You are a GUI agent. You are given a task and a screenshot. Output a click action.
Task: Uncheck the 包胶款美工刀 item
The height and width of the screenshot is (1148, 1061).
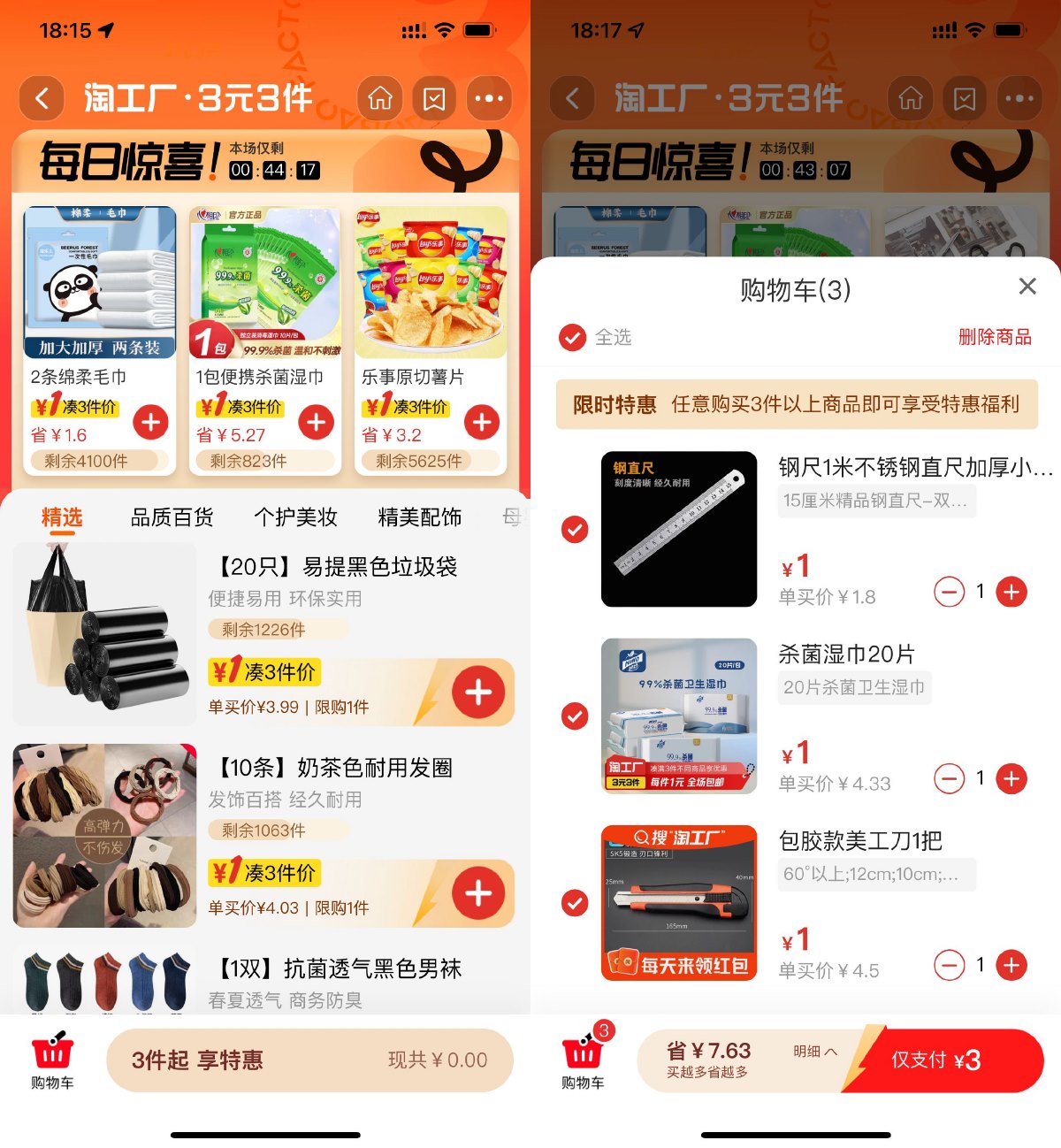575,903
